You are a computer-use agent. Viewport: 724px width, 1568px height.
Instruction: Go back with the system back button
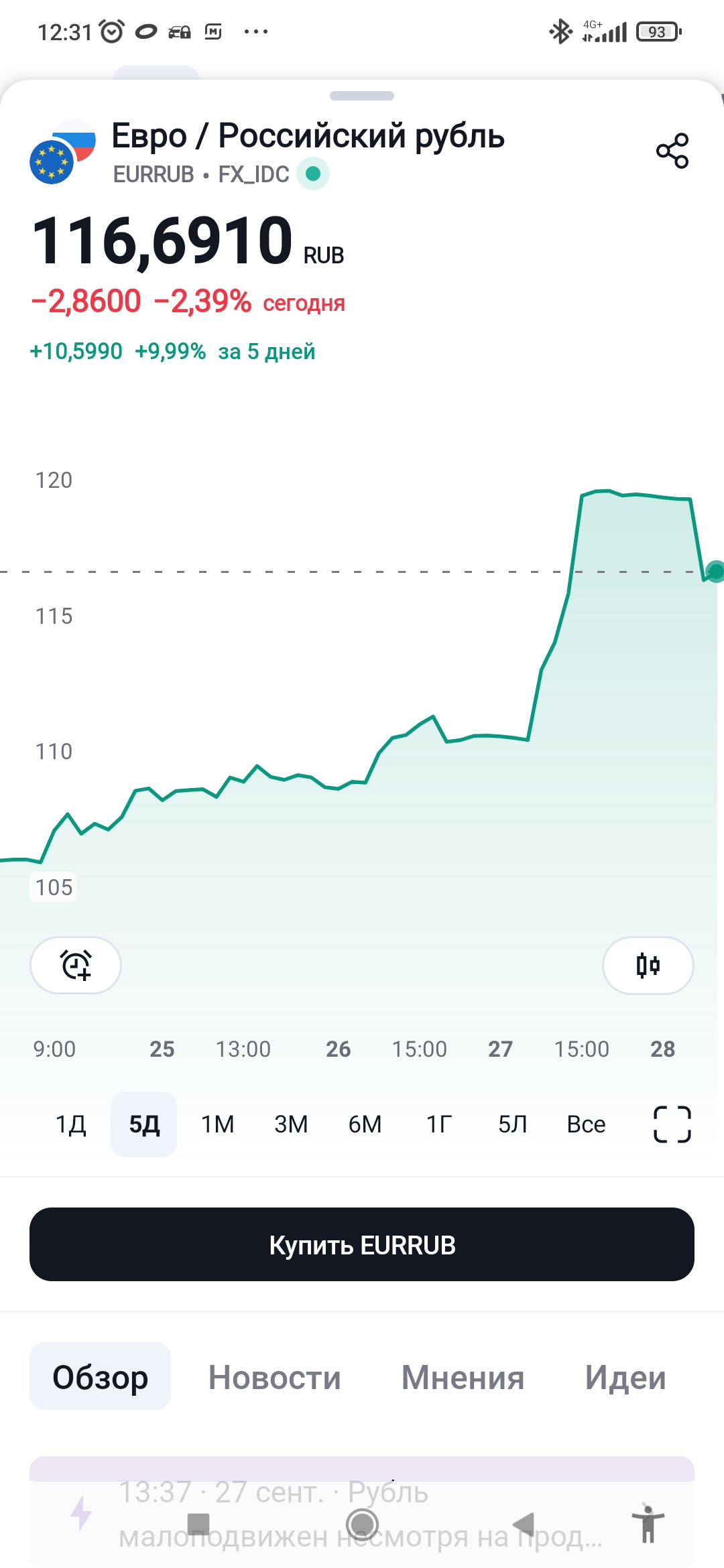[x=525, y=1525]
